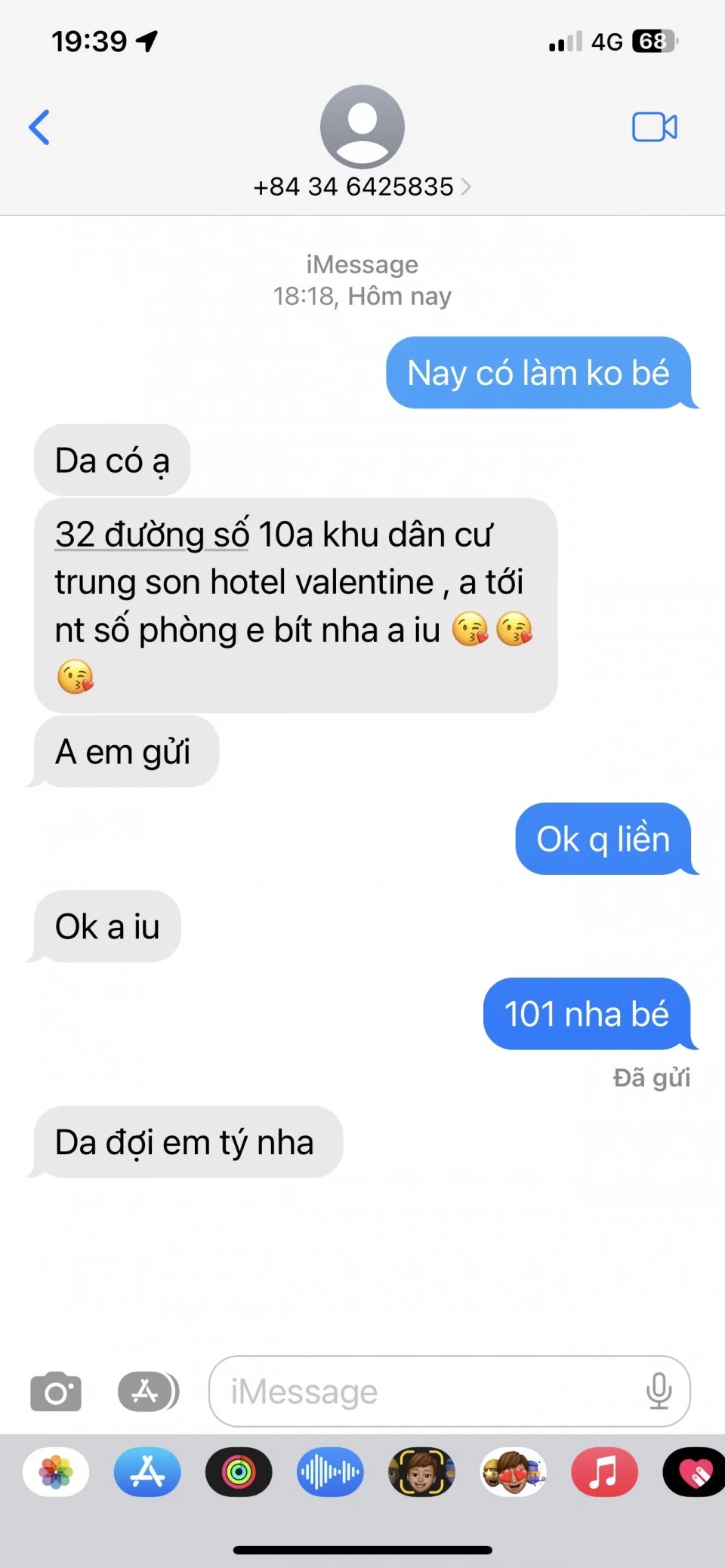The image size is (725, 1568).
Task: Open the Music iMessage app
Action: pyautogui.click(x=604, y=1472)
